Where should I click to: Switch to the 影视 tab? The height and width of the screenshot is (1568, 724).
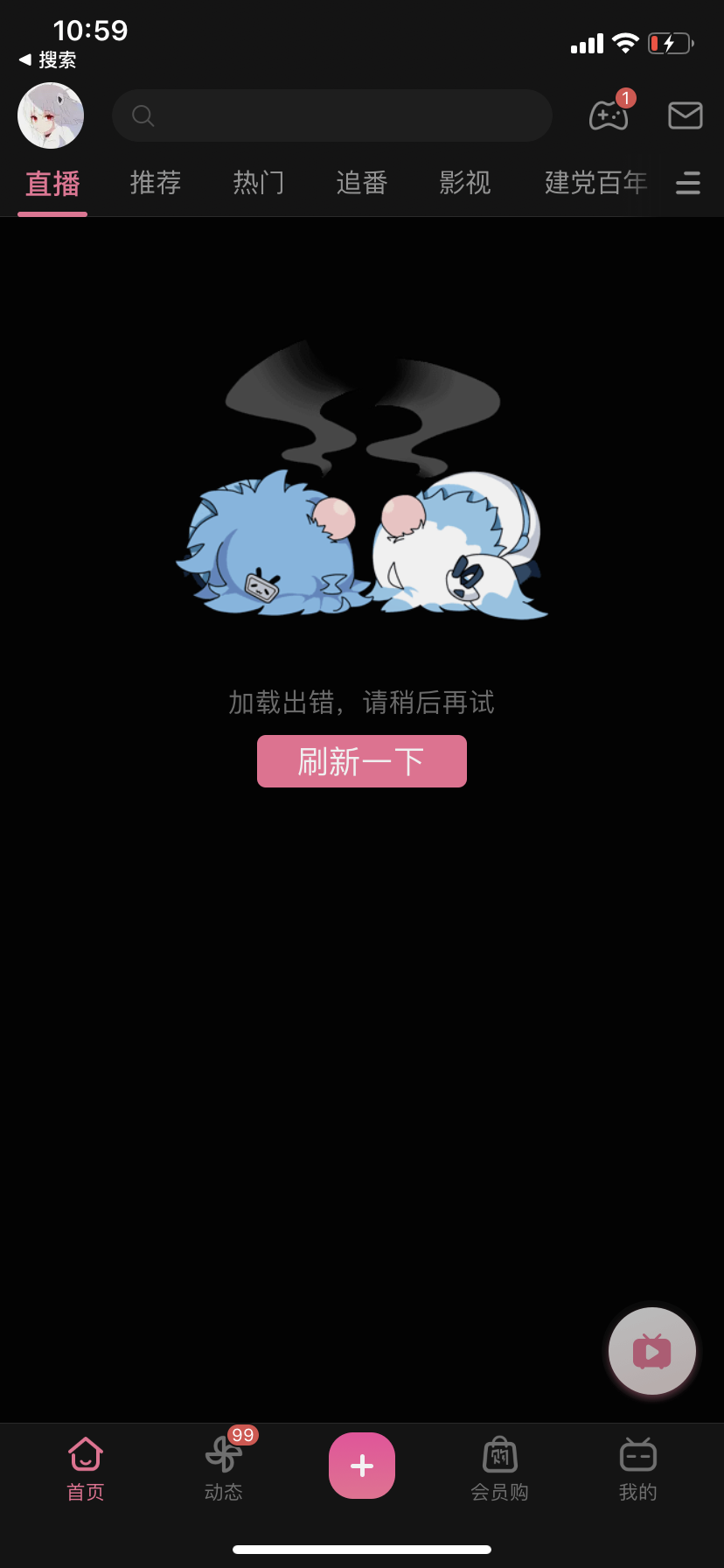[465, 183]
